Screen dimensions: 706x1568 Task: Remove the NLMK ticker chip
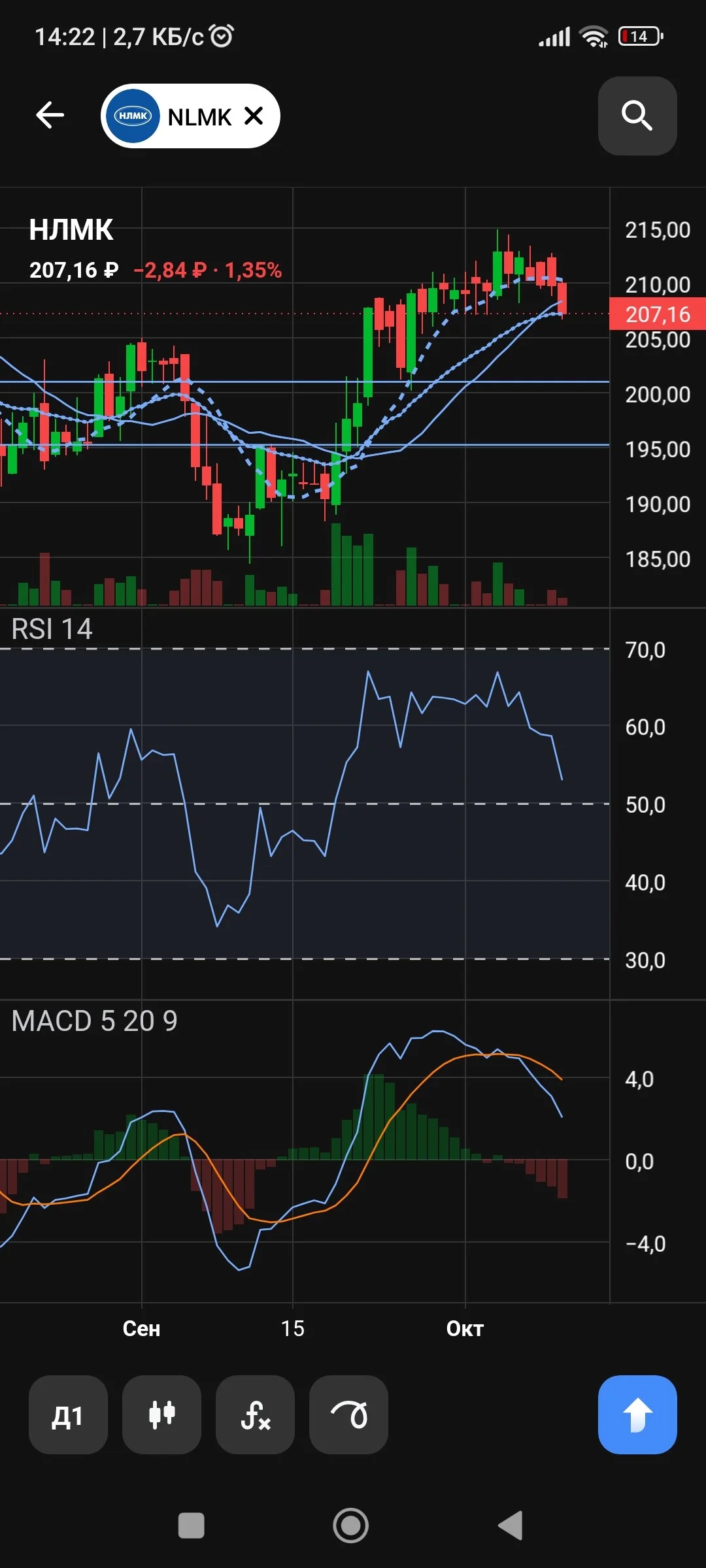coord(254,116)
